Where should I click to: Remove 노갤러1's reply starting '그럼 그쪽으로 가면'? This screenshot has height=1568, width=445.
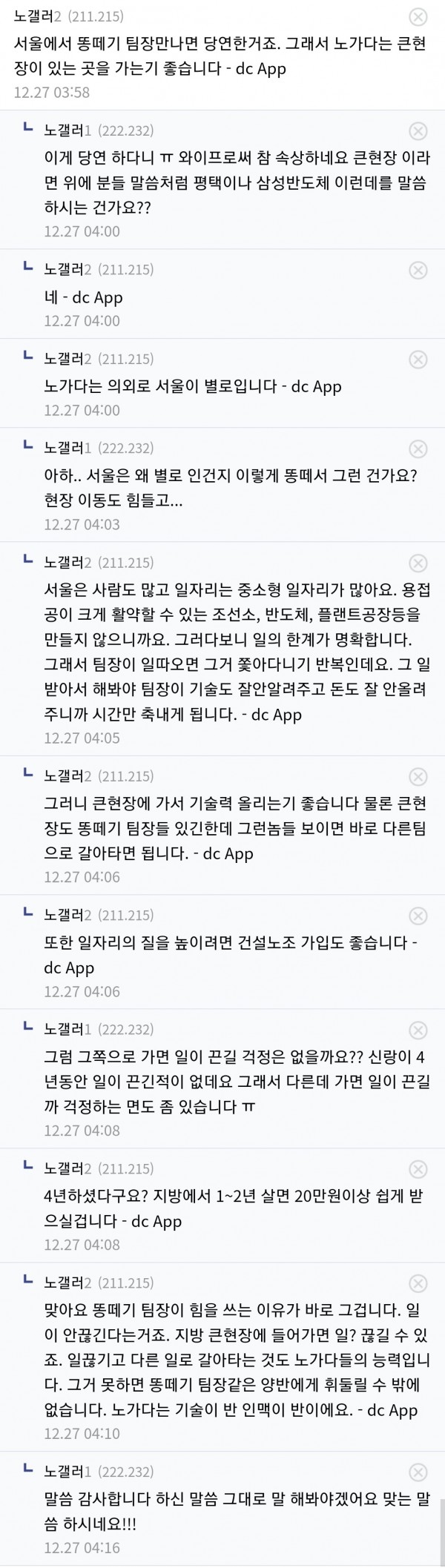tap(418, 1030)
